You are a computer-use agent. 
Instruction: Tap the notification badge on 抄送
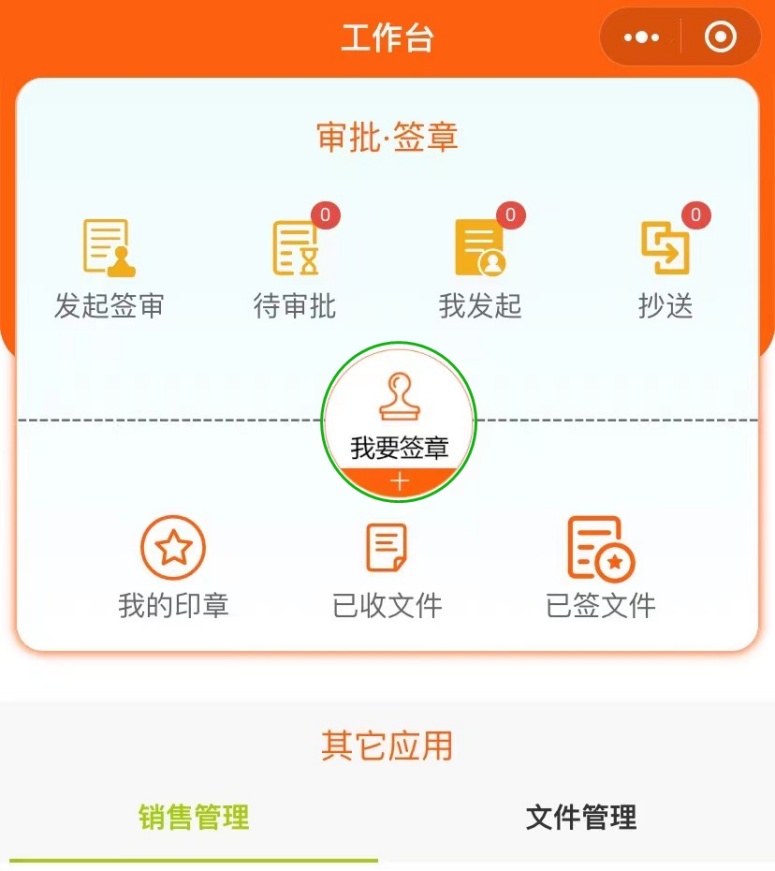(x=697, y=215)
